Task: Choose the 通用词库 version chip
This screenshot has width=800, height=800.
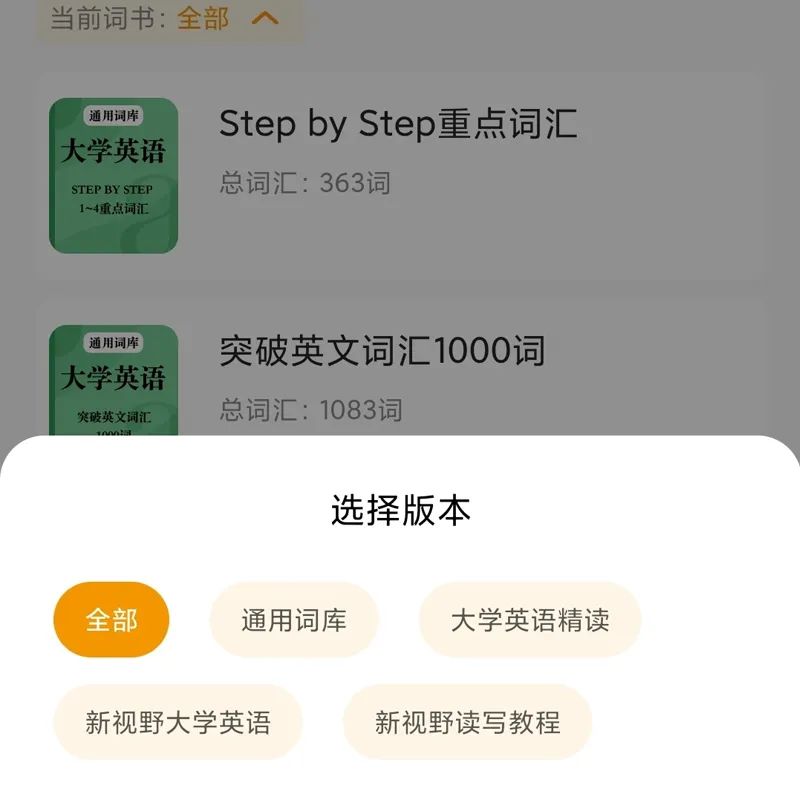Action: 294,620
